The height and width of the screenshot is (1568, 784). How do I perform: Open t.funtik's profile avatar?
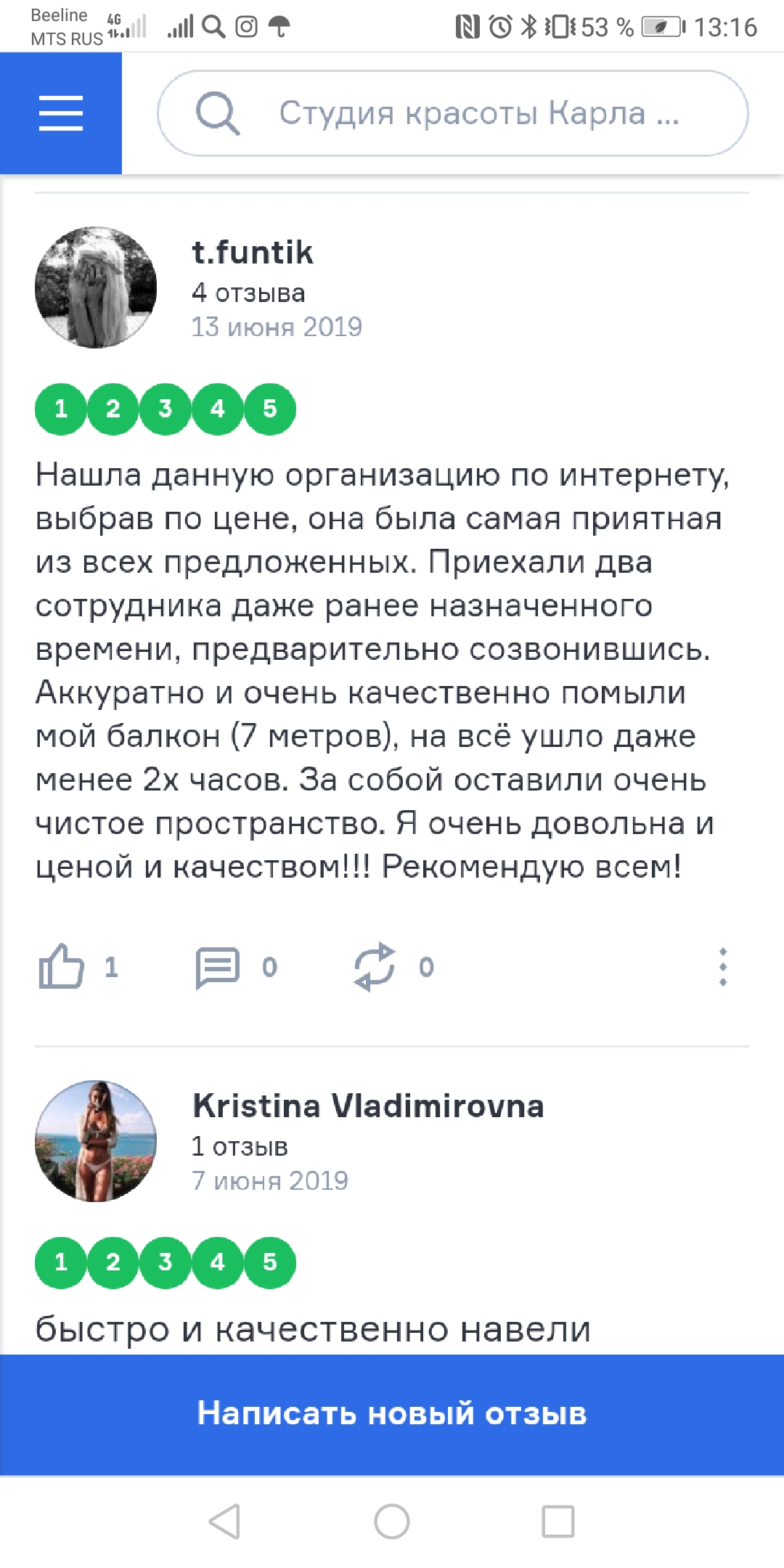click(96, 287)
